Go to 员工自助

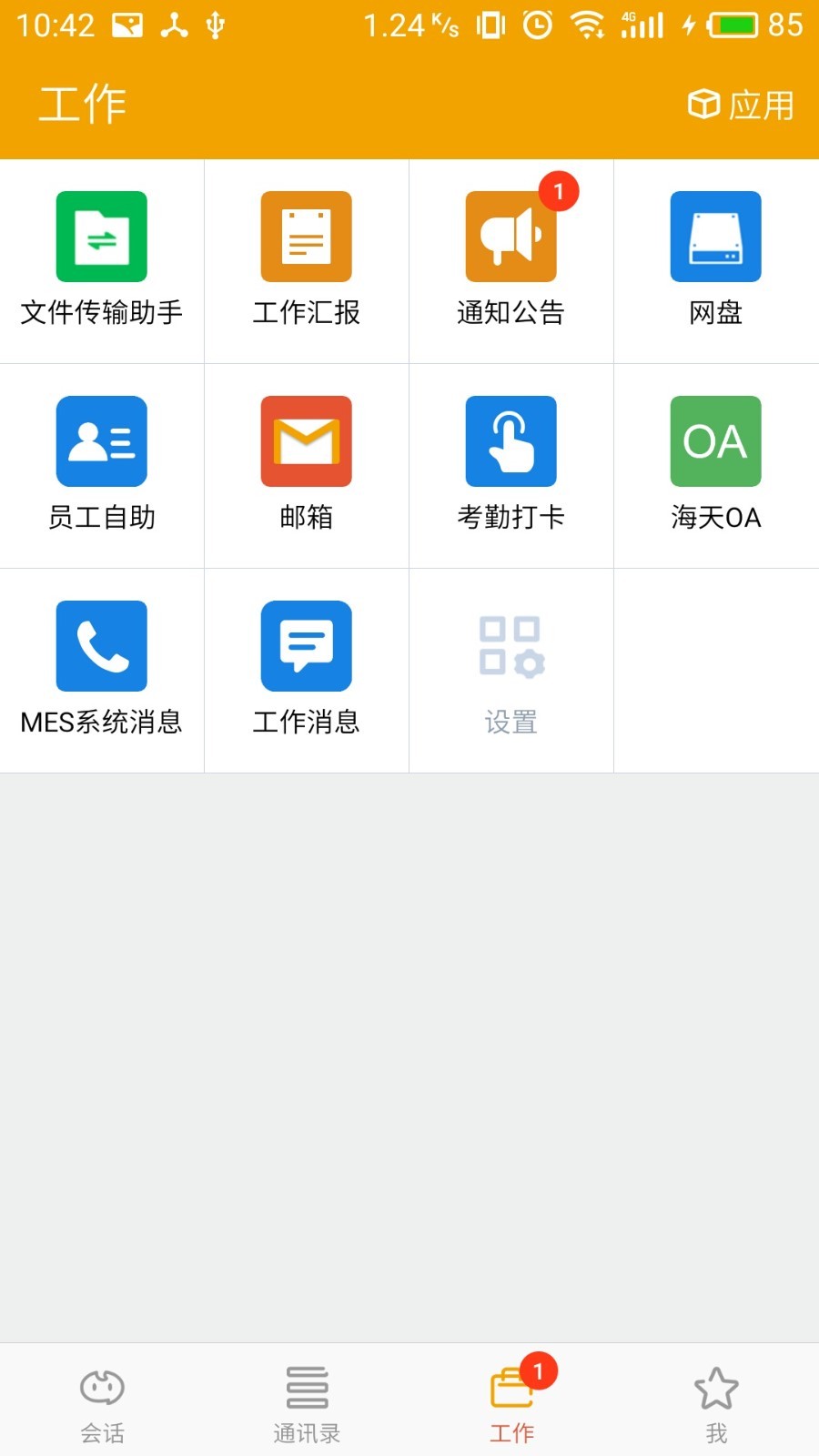(x=102, y=465)
